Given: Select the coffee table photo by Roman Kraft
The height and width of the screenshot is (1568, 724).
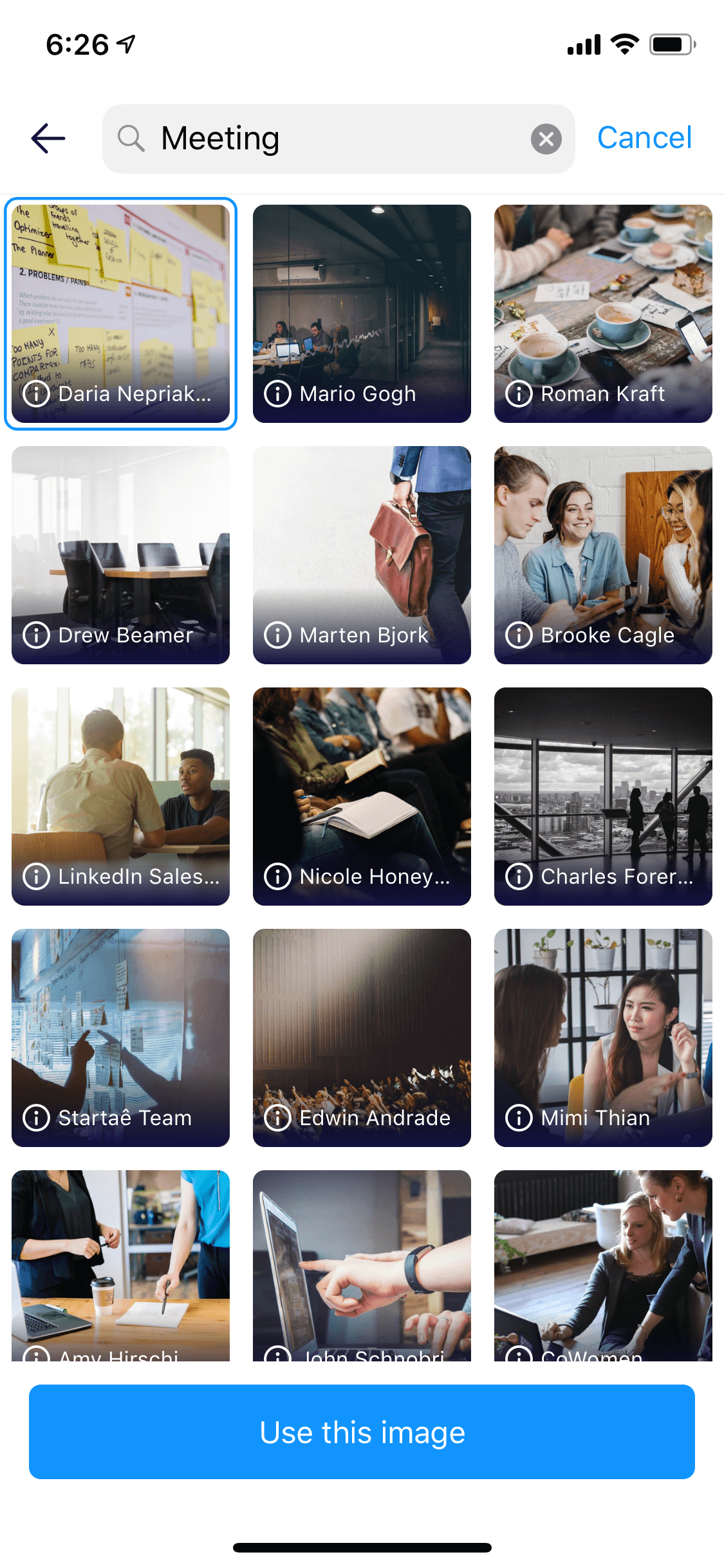Looking at the screenshot, I should click(x=603, y=313).
